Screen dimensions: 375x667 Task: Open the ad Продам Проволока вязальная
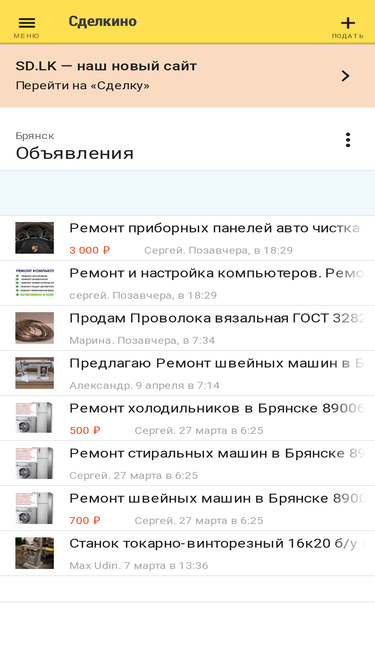pos(188,328)
